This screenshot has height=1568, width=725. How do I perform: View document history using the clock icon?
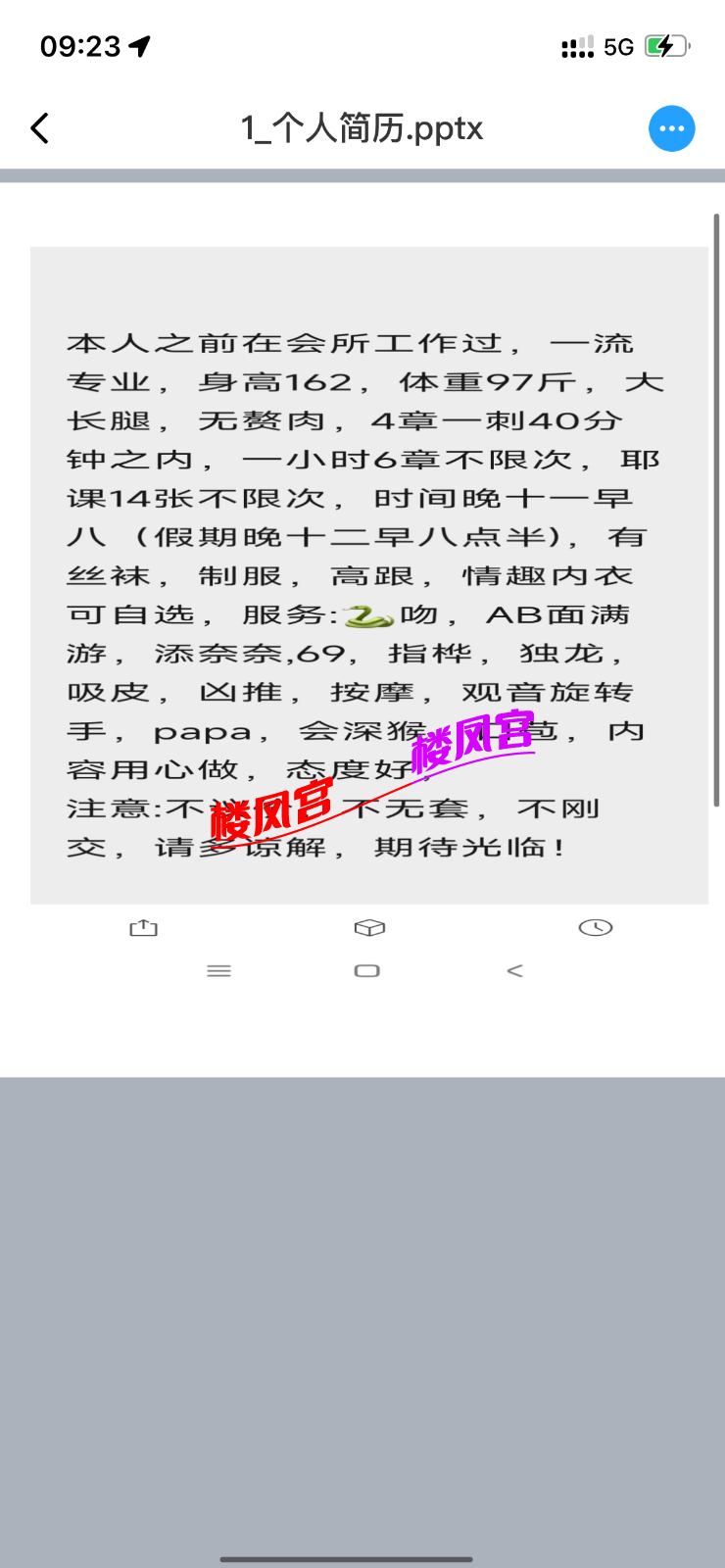click(x=597, y=926)
